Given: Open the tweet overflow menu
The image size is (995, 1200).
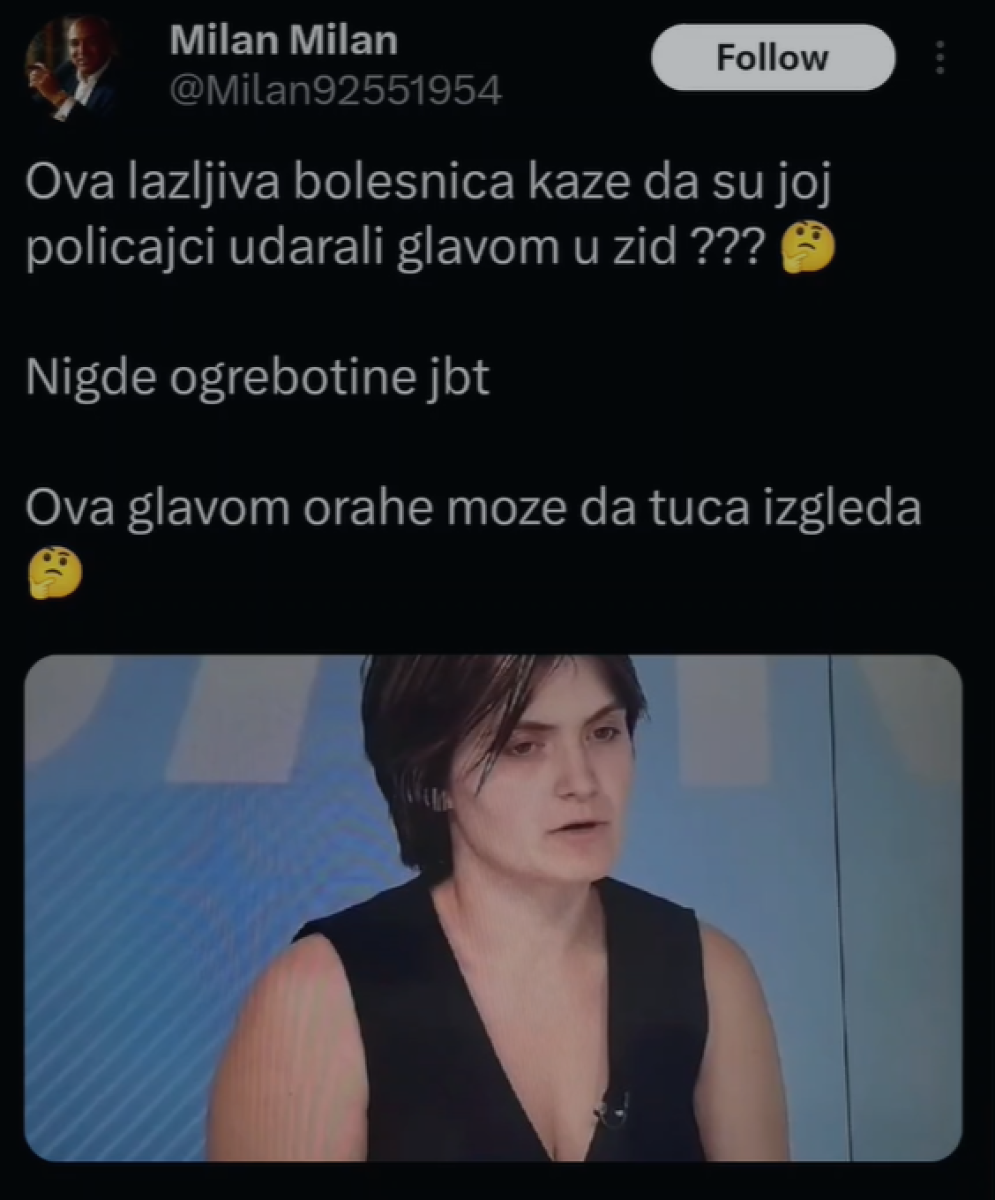Looking at the screenshot, I should point(939,58).
